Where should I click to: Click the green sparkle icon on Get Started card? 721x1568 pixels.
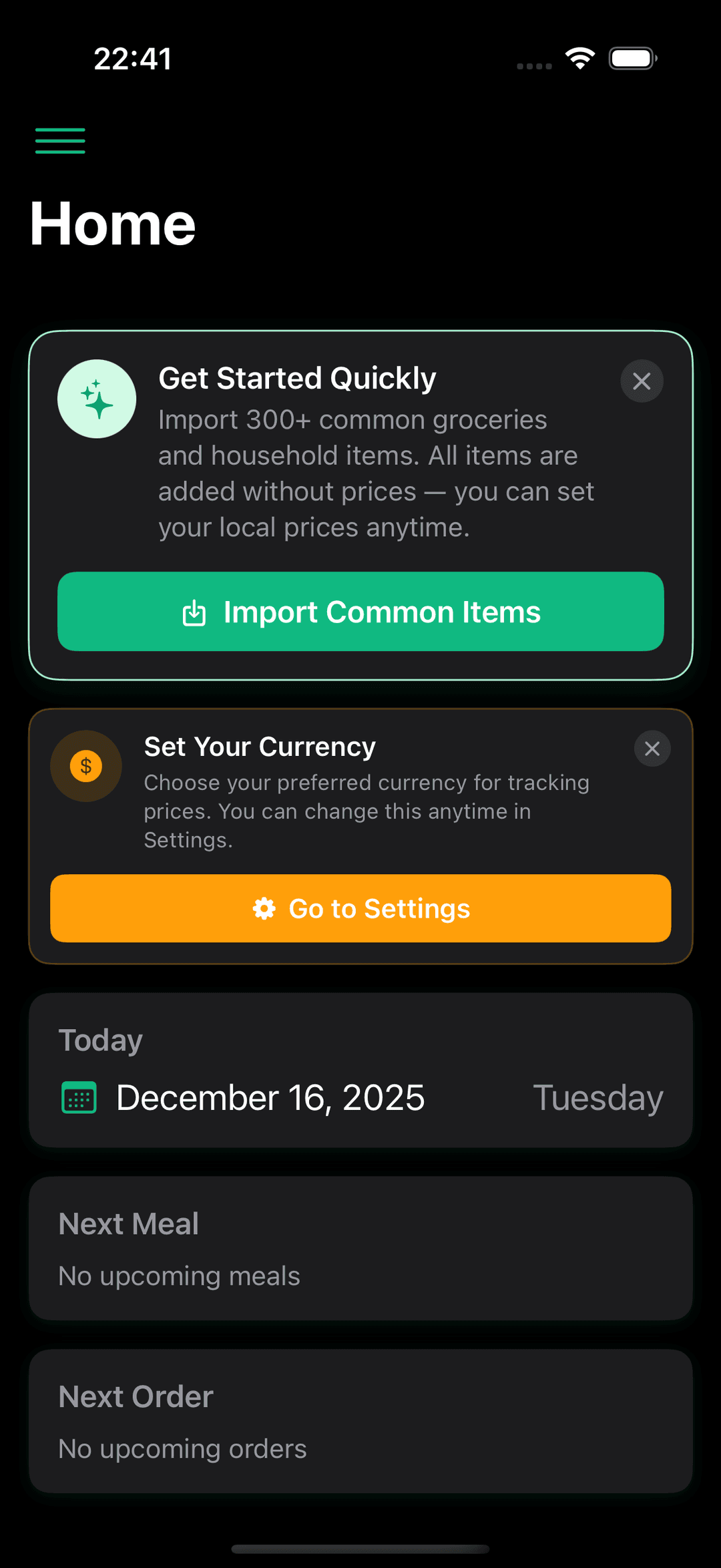[97, 398]
